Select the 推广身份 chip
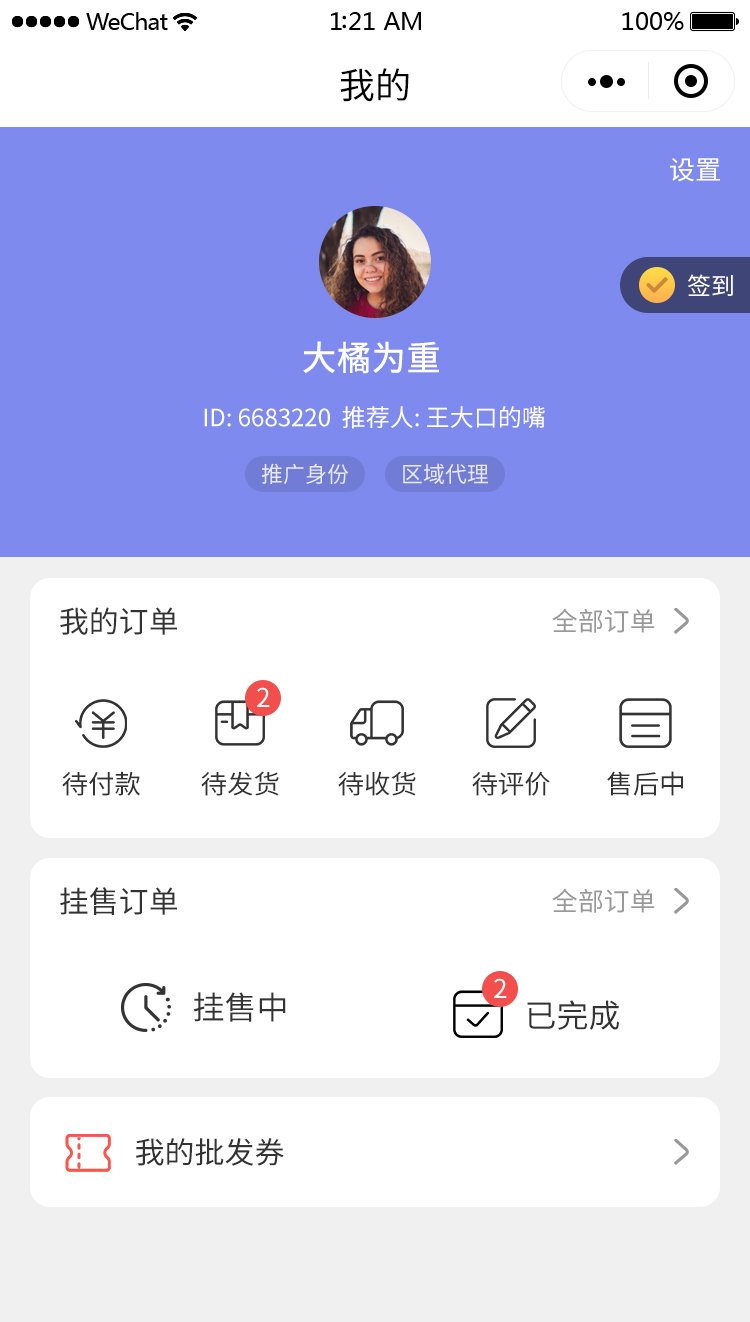This screenshot has height=1322, width=750. click(x=305, y=474)
